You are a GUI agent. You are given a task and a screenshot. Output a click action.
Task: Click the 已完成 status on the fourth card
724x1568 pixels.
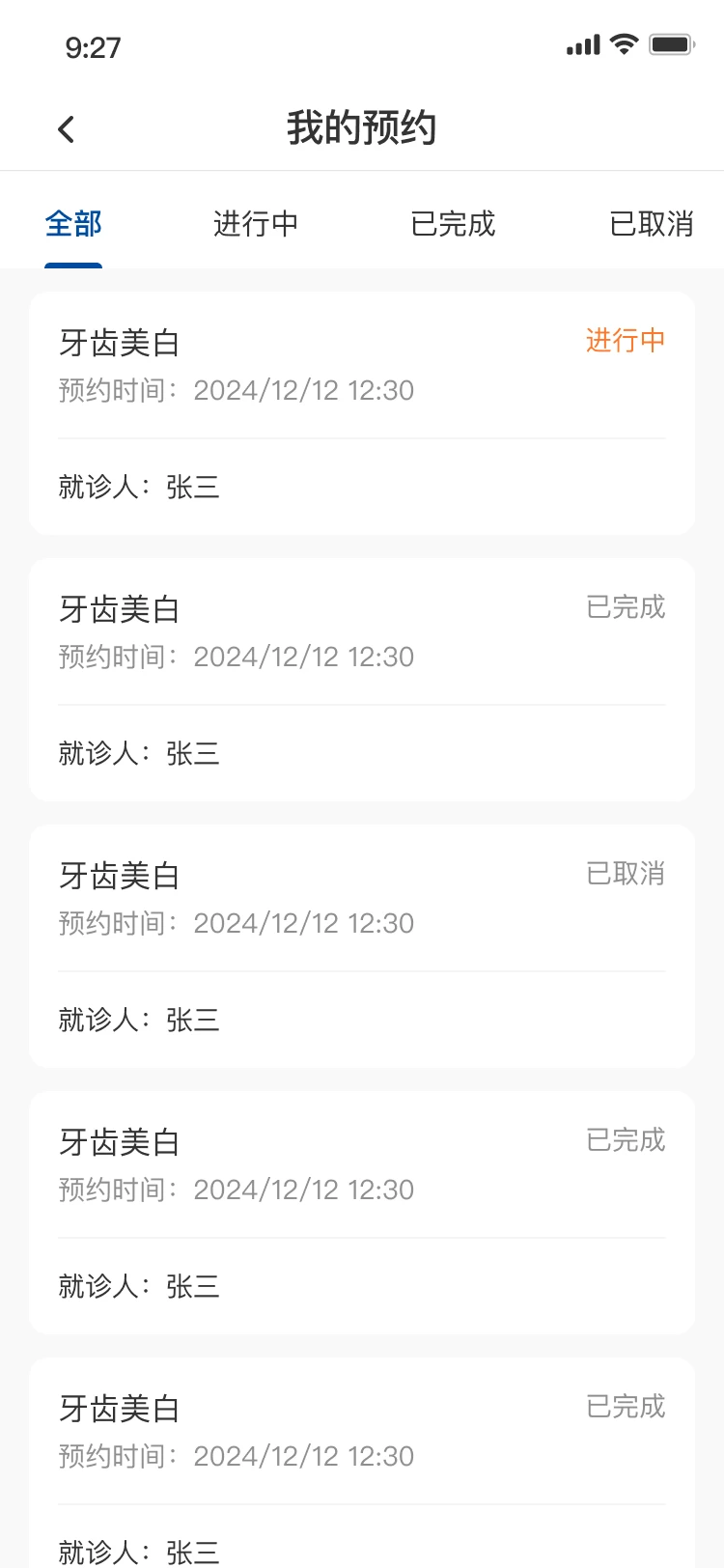[x=626, y=1140]
